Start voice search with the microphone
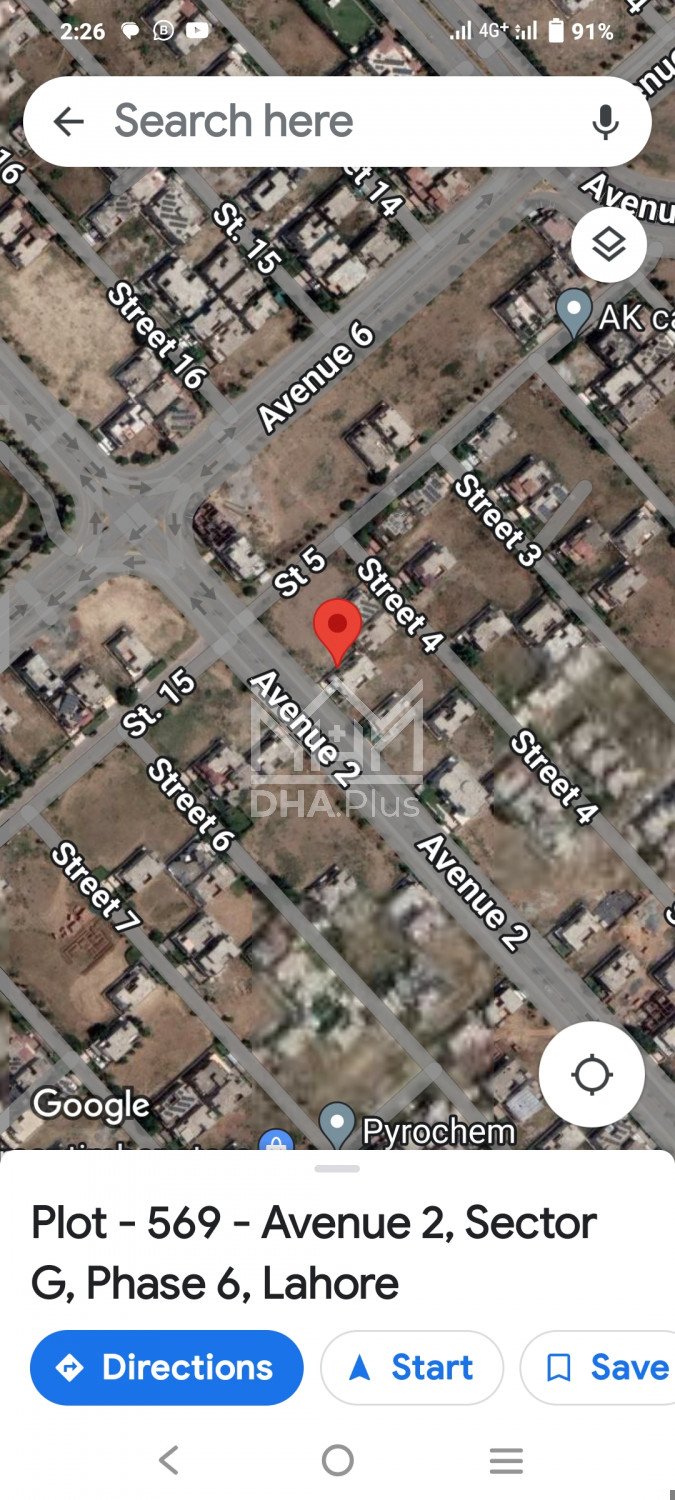Image resolution: width=675 pixels, height=1500 pixels. (605, 122)
